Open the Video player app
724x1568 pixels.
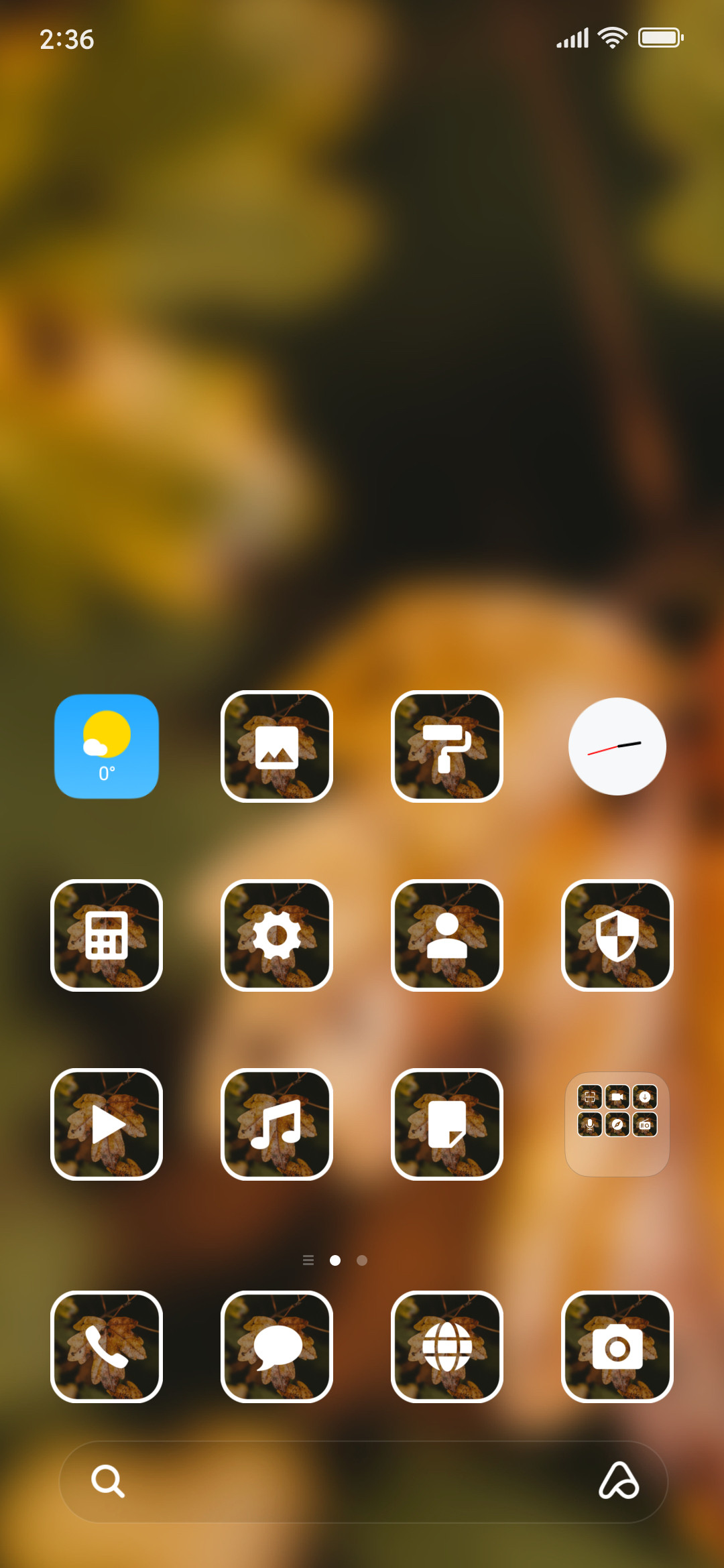[x=107, y=1124]
